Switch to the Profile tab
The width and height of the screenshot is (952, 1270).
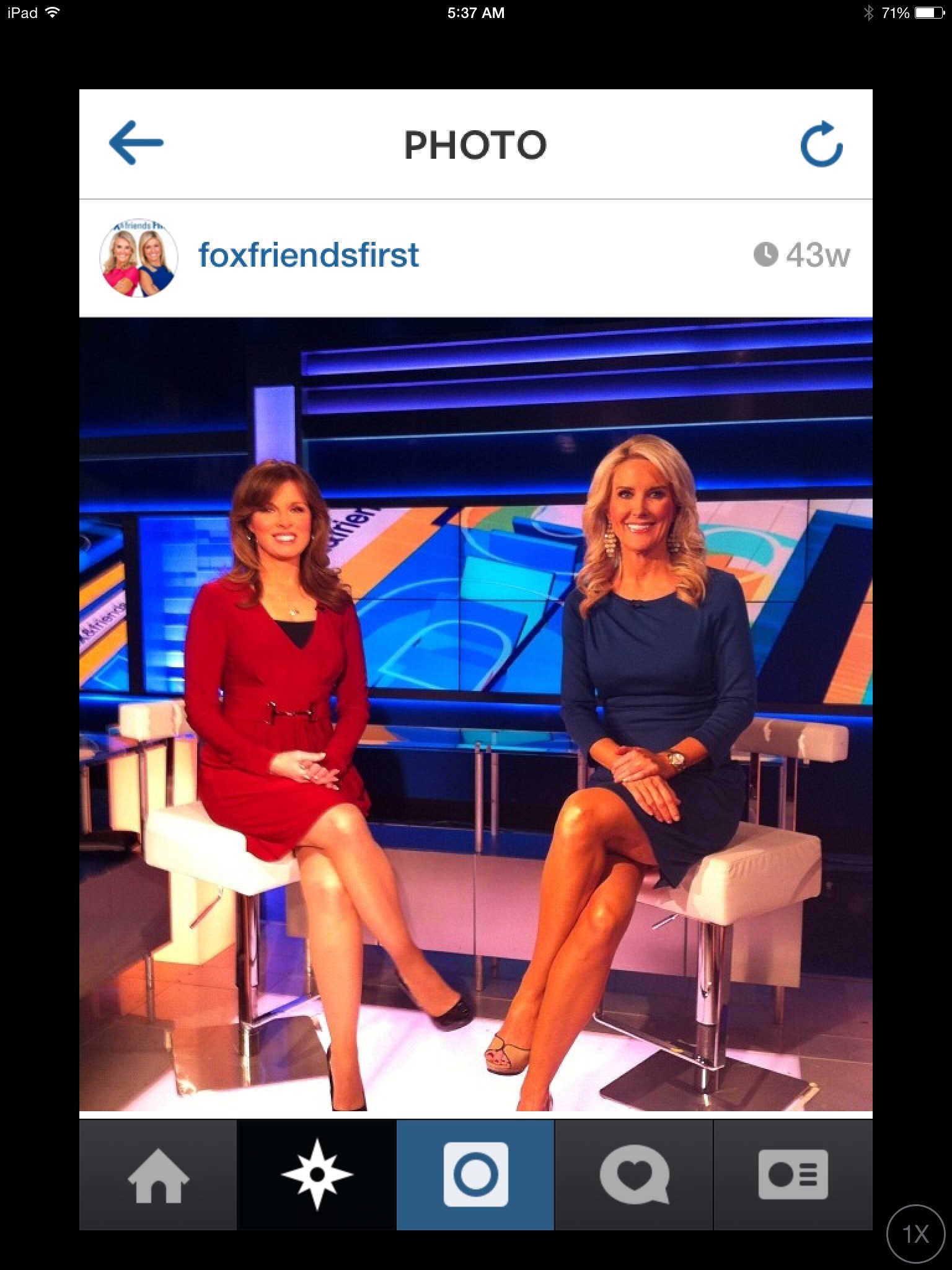(x=793, y=1175)
